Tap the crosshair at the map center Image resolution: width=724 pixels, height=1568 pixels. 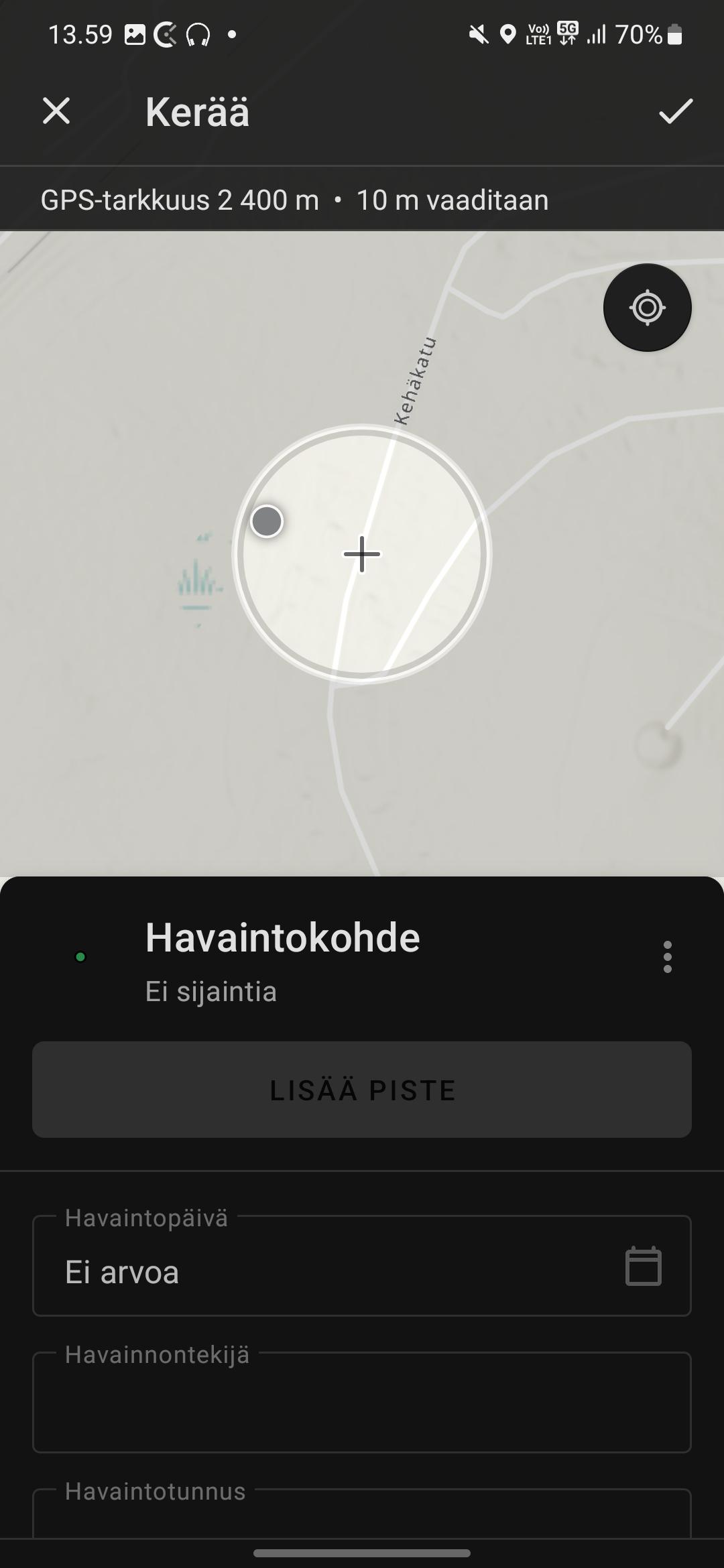click(362, 554)
